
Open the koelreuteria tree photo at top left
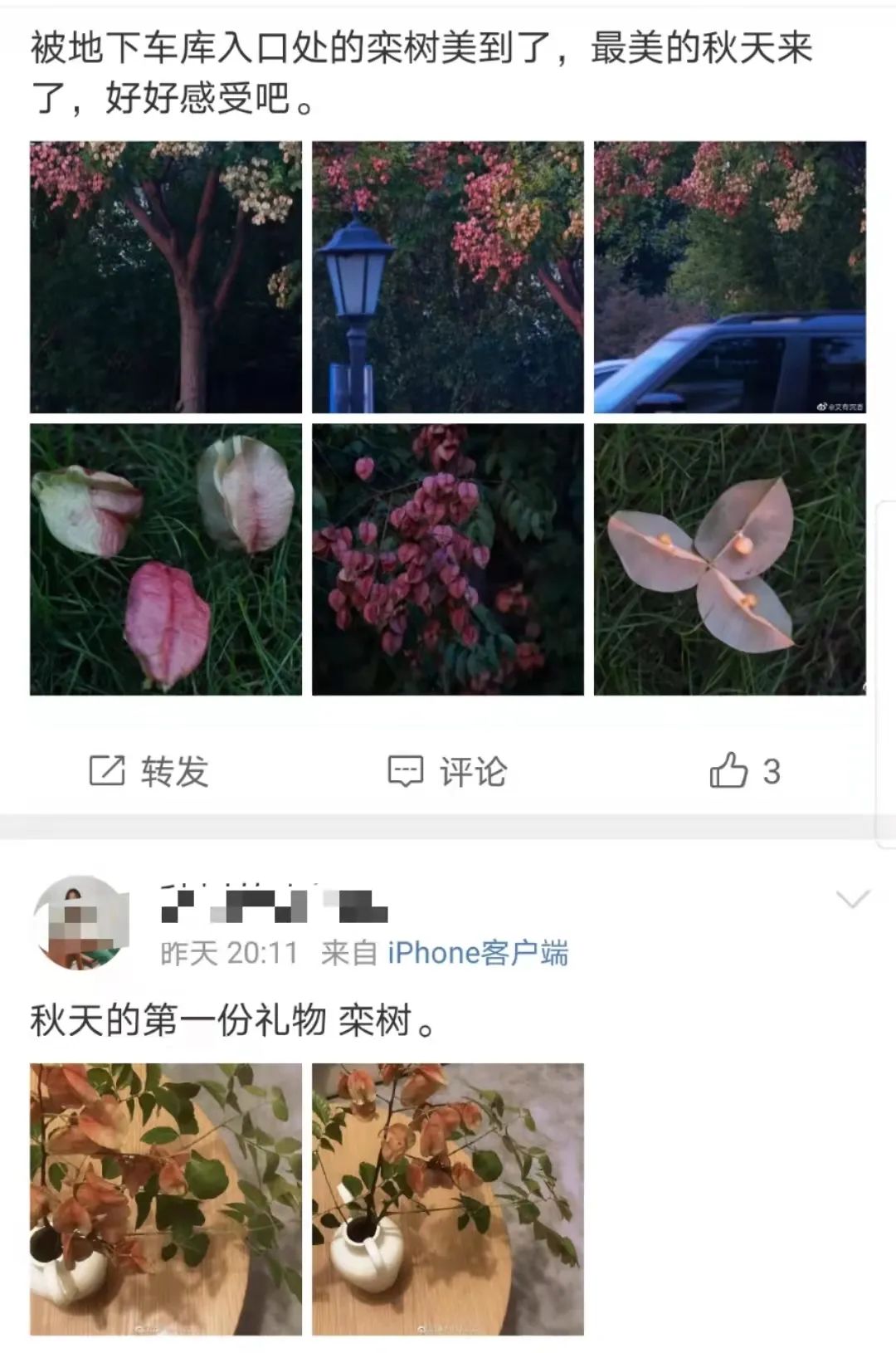(166, 278)
